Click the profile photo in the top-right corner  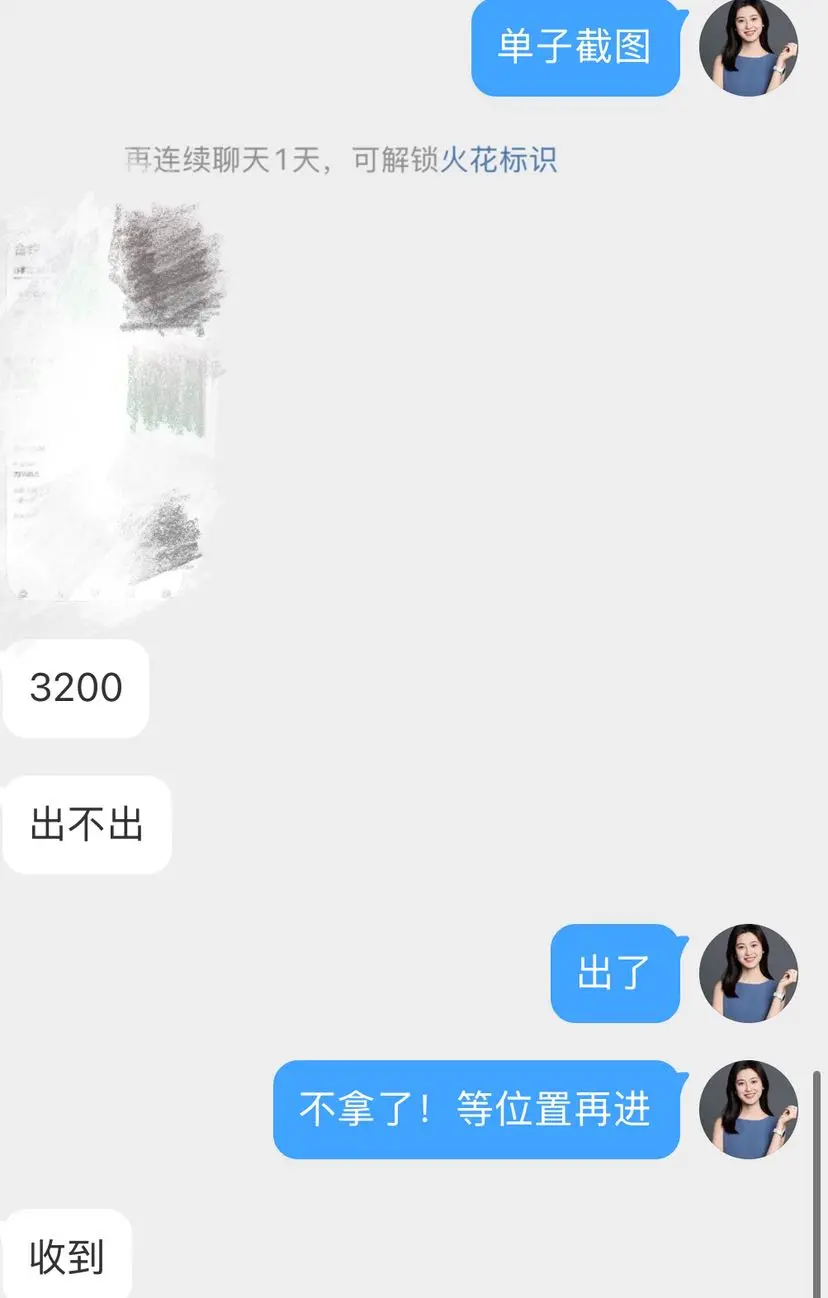(x=748, y=50)
